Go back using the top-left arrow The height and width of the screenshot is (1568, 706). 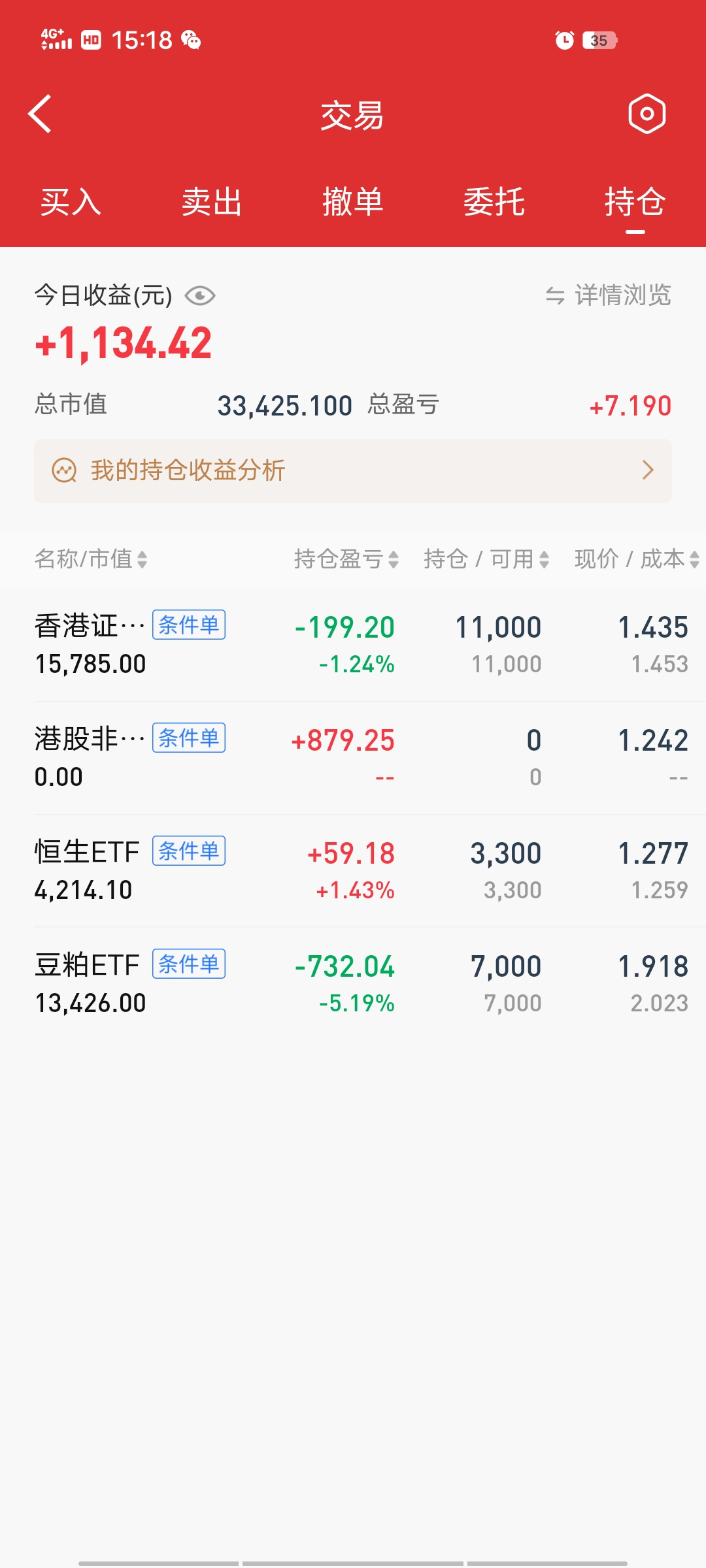coord(41,114)
